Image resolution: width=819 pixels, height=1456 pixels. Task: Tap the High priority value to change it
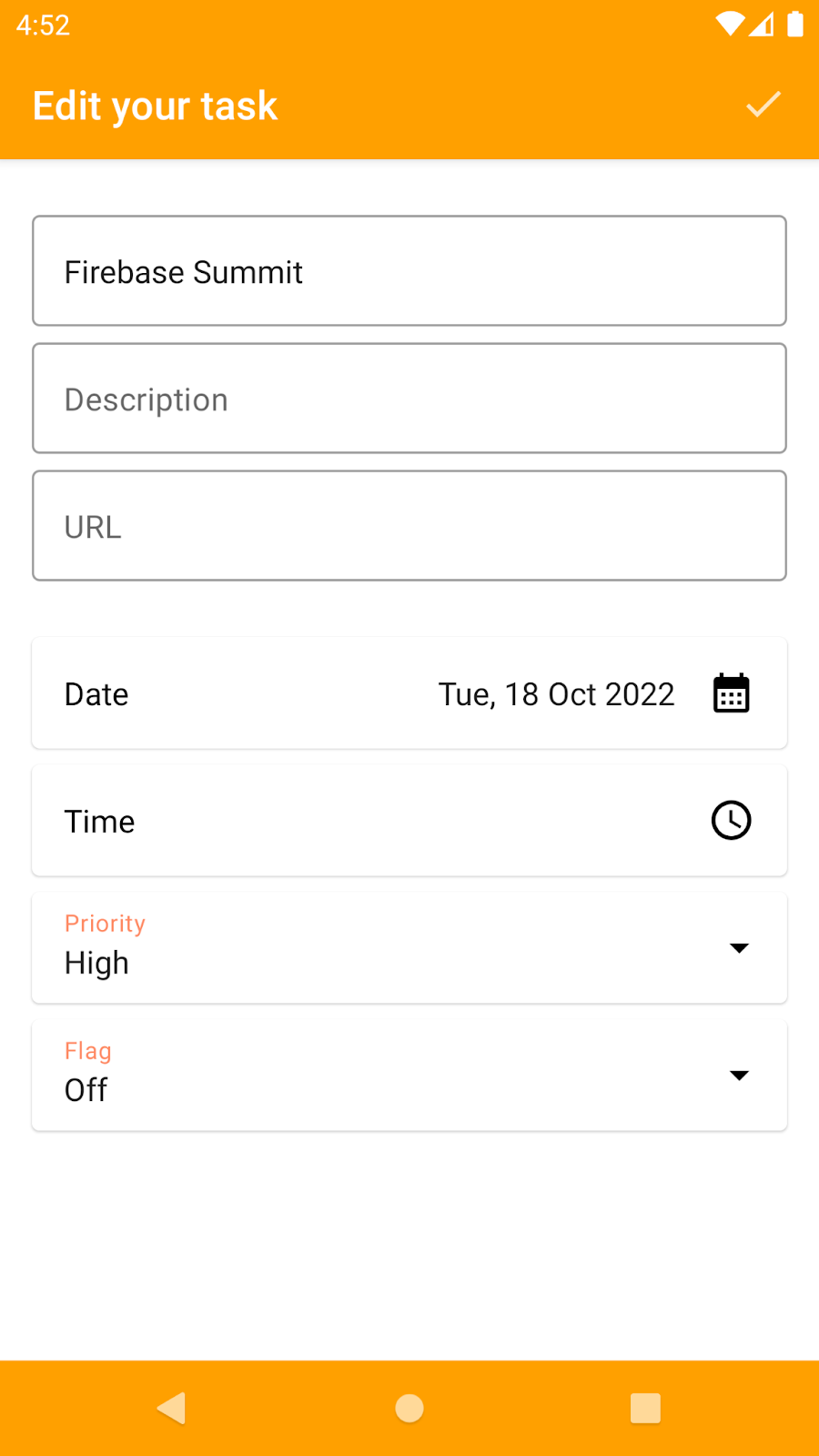pos(96,962)
